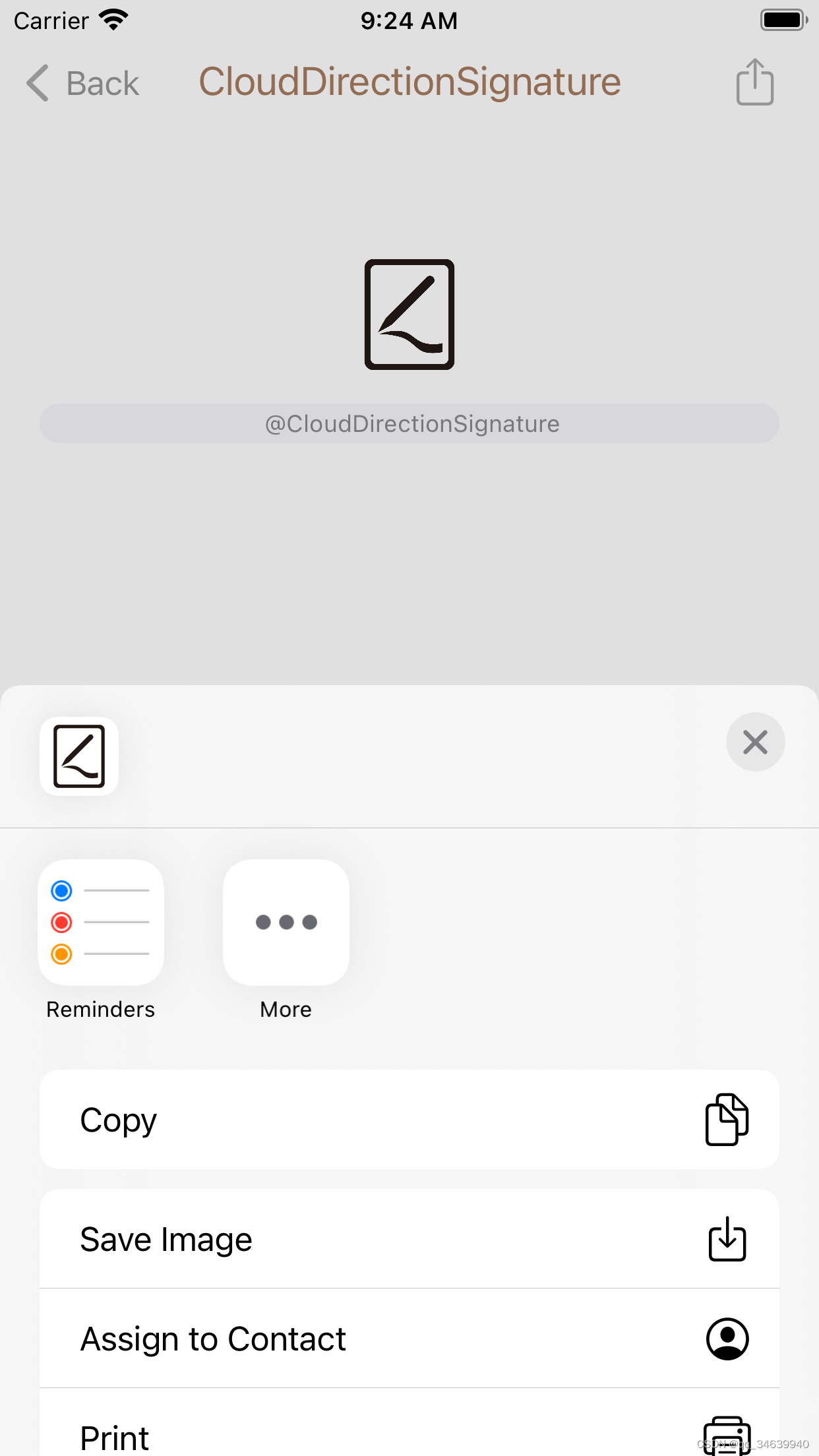
Task: Copy the image
Action: point(409,1120)
